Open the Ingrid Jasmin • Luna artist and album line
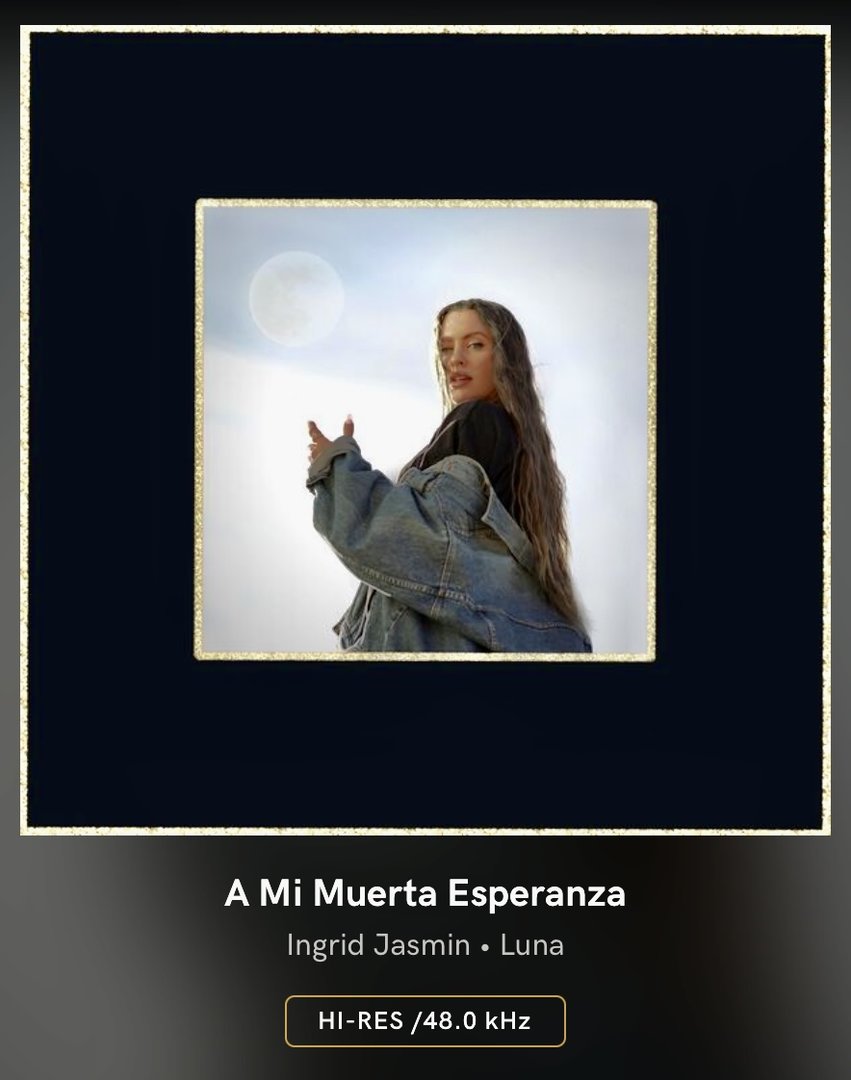This screenshot has width=851, height=1080. click(x=425, y=945)
